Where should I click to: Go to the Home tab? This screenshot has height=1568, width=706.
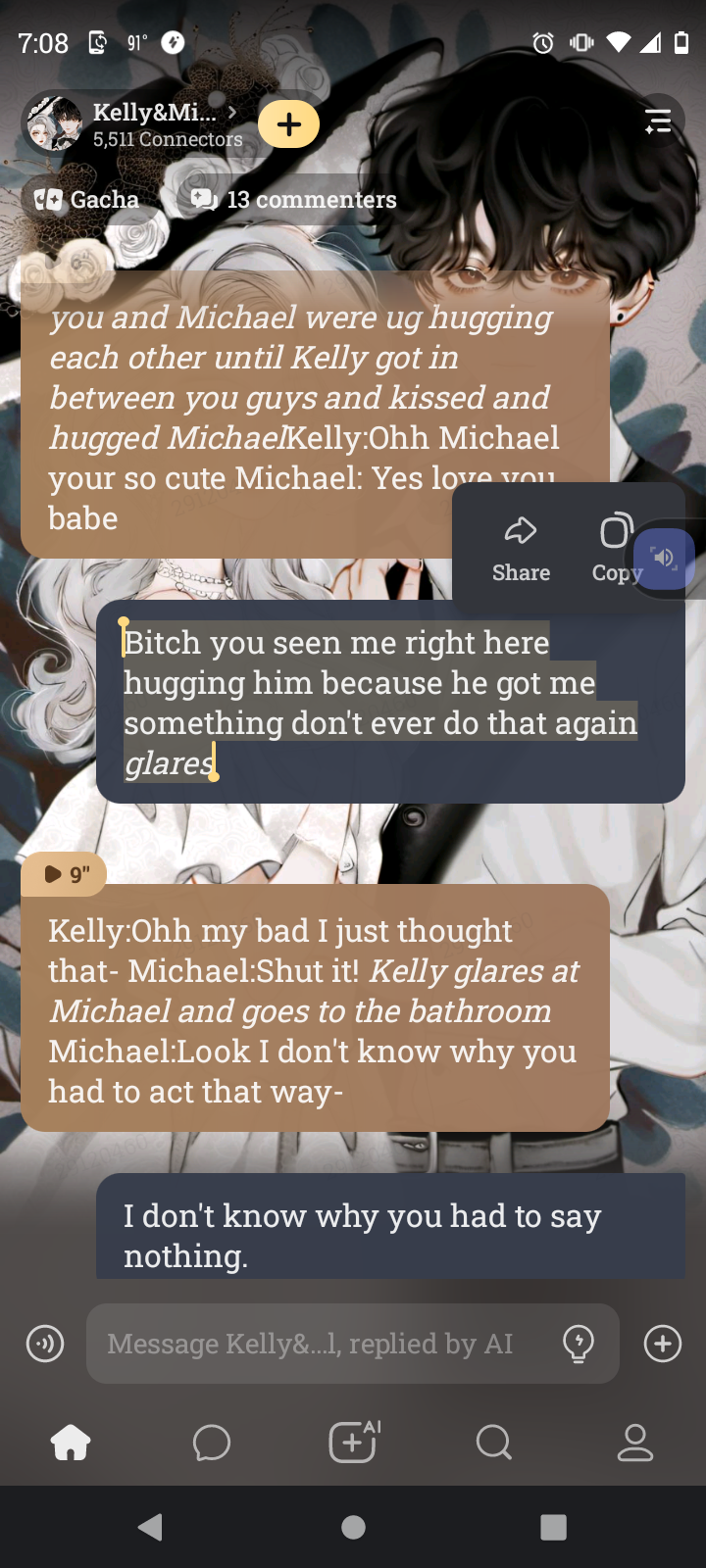point(71,1443)
